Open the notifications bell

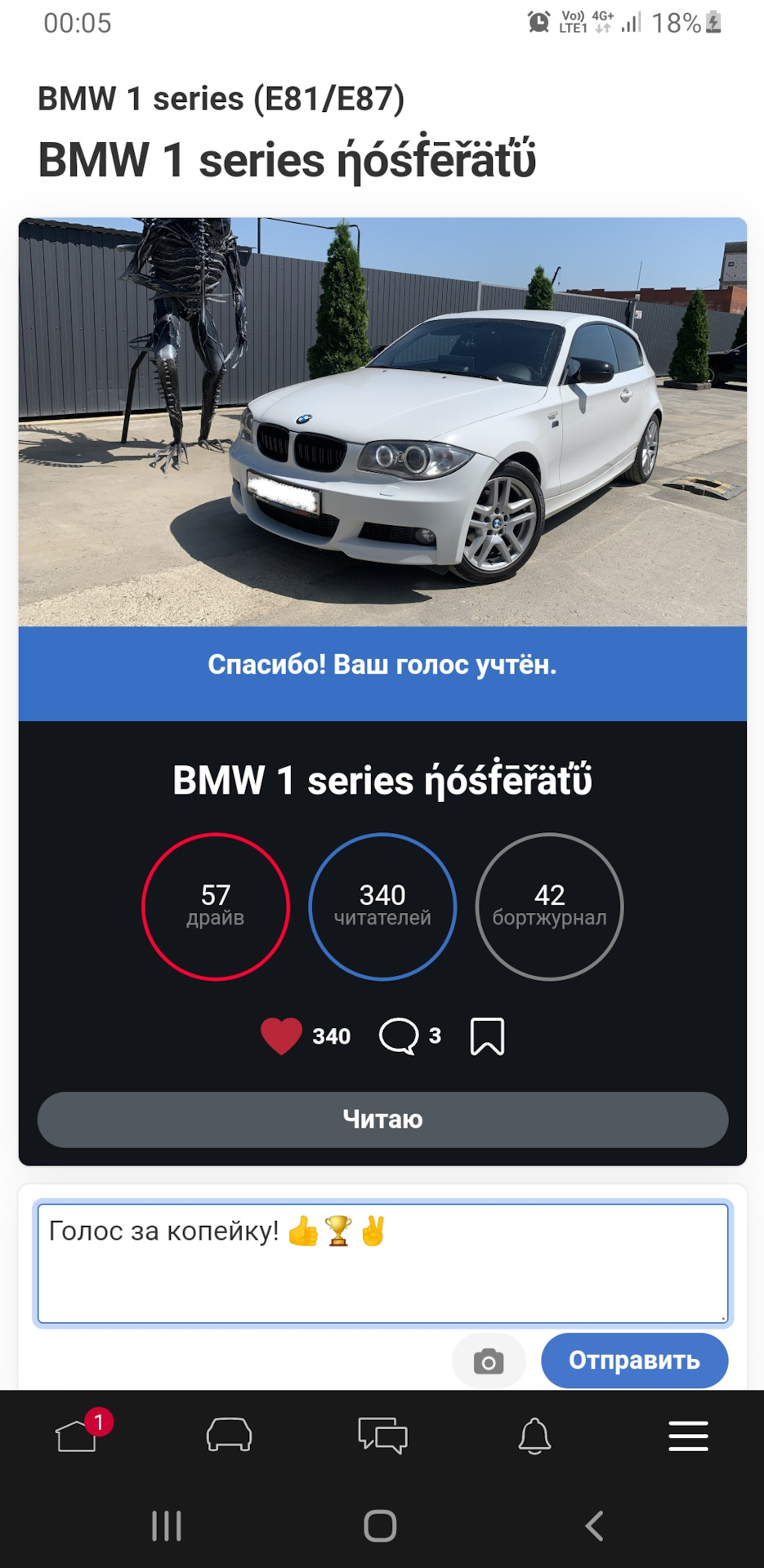tap(534, 1436)
